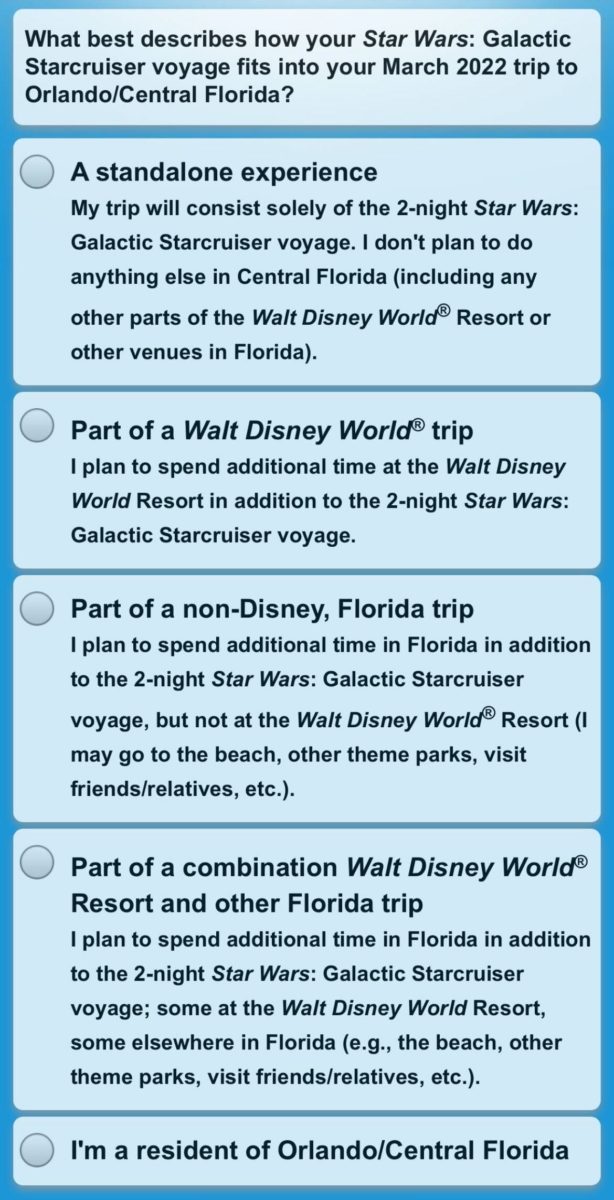Image resolution: width=614 pixels, height=1200 pixels.
Task: Mark 'I'm a resident of Orlando/Central Florida'
Action: coord(37,1149)
